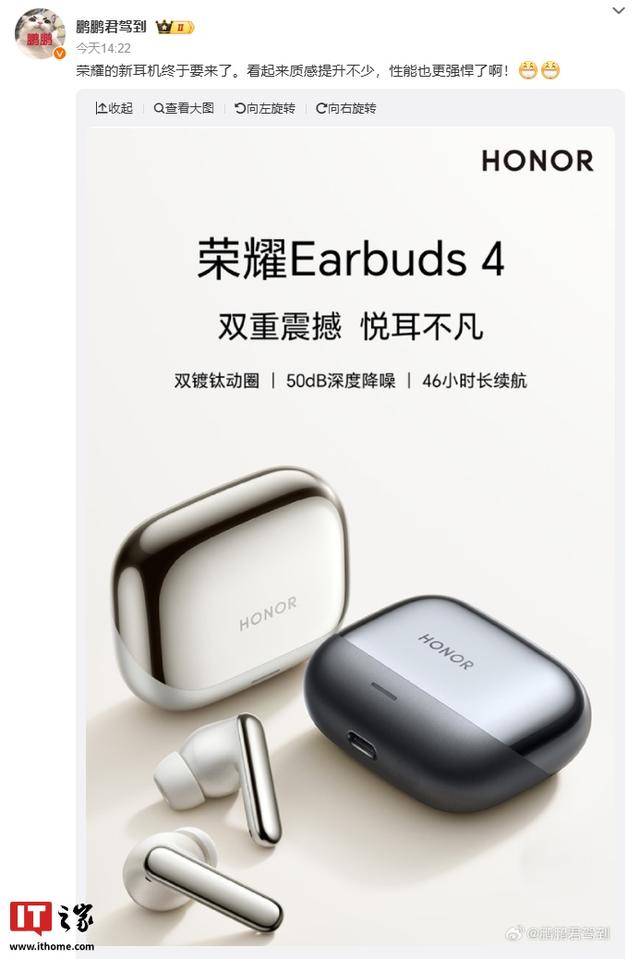Open the username 鹏鹏君驾到 link
The image size is (640, 959).
[x=111, y=27]
